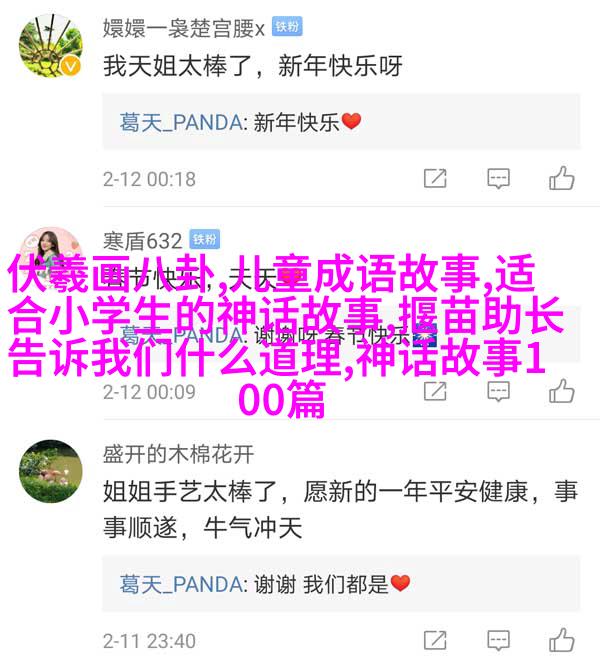600x662 pixels.
Task: Like the comment posted at 2-11 23:40
Action: 561,640
